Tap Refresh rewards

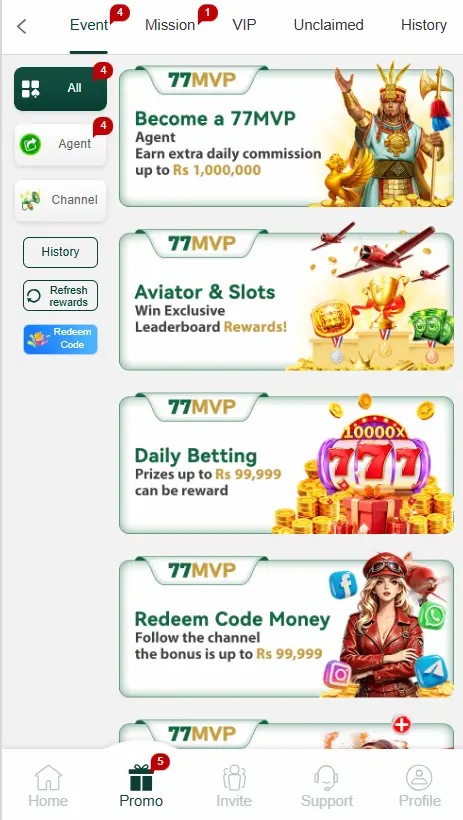coord(60,296)
